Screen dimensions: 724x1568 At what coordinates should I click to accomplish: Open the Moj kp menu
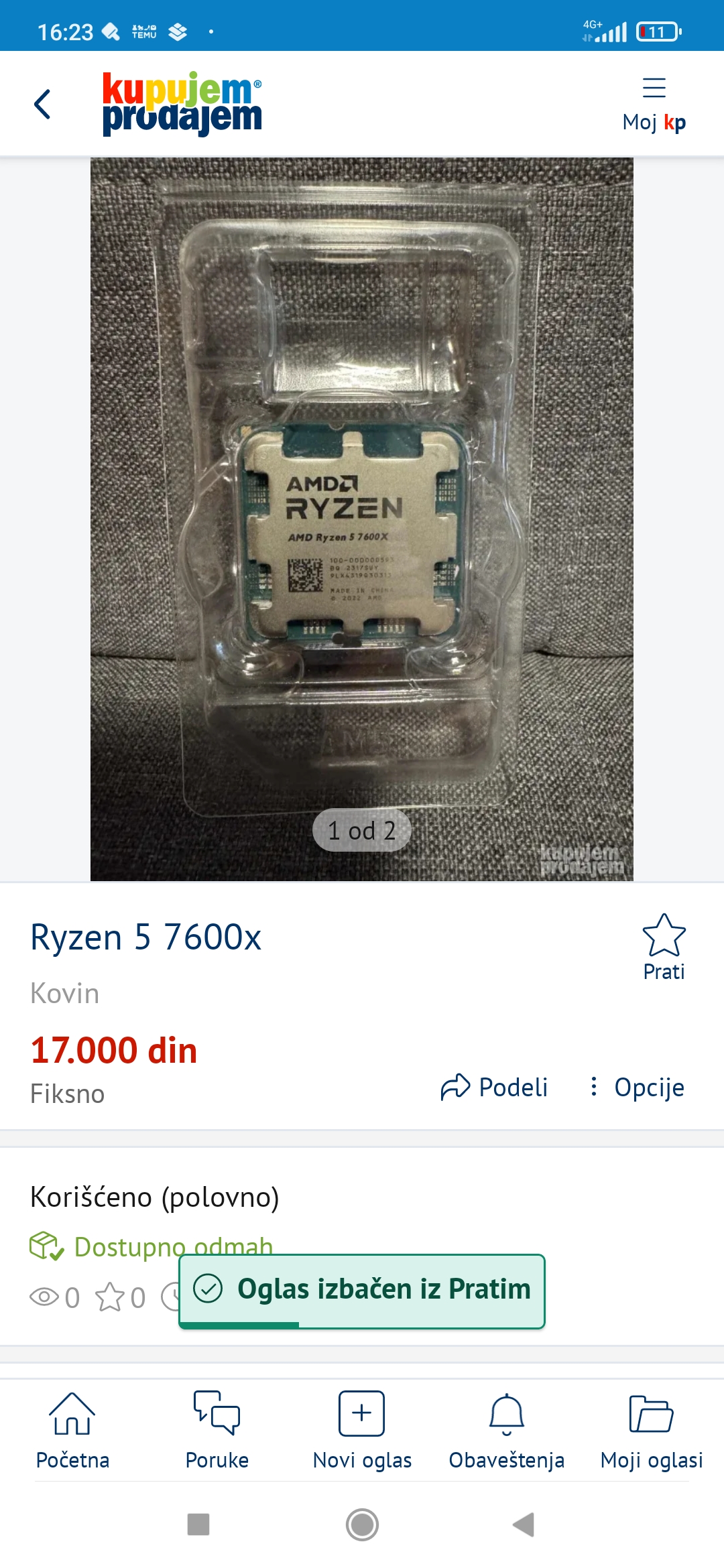click(x=654, y=105)
